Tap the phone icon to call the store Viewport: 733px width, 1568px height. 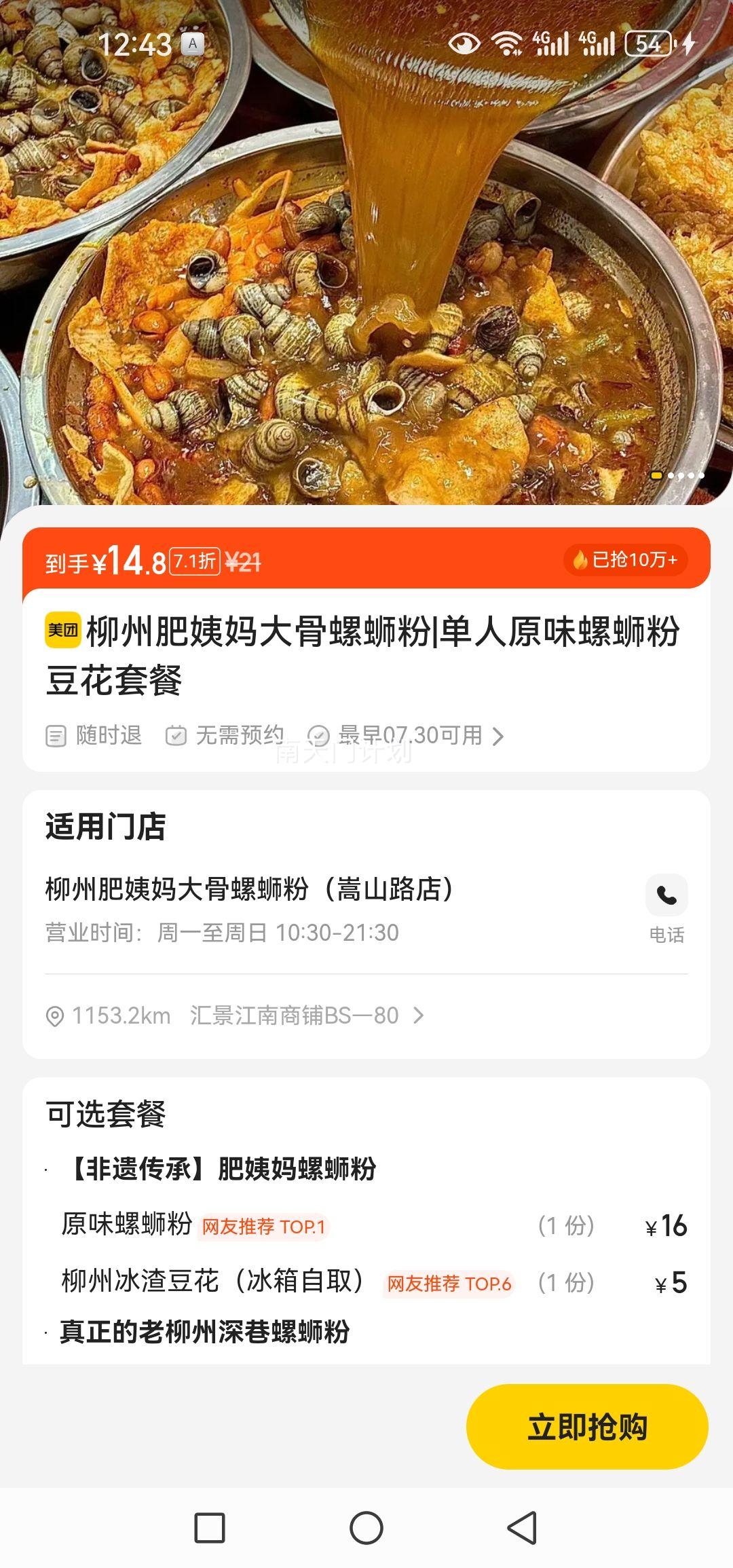pos(666,896)
